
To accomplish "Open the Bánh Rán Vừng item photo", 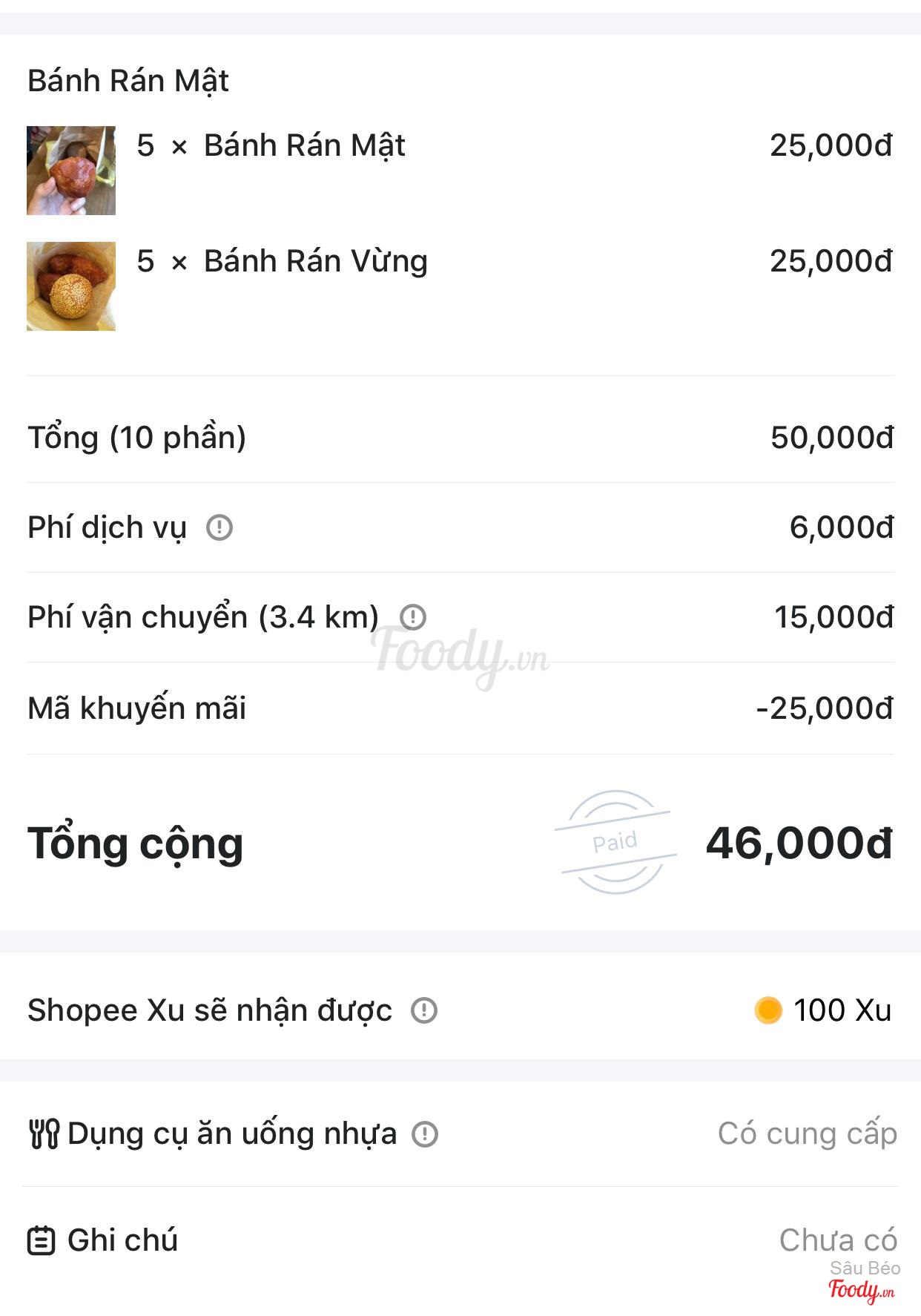I will tap(71, 286).
